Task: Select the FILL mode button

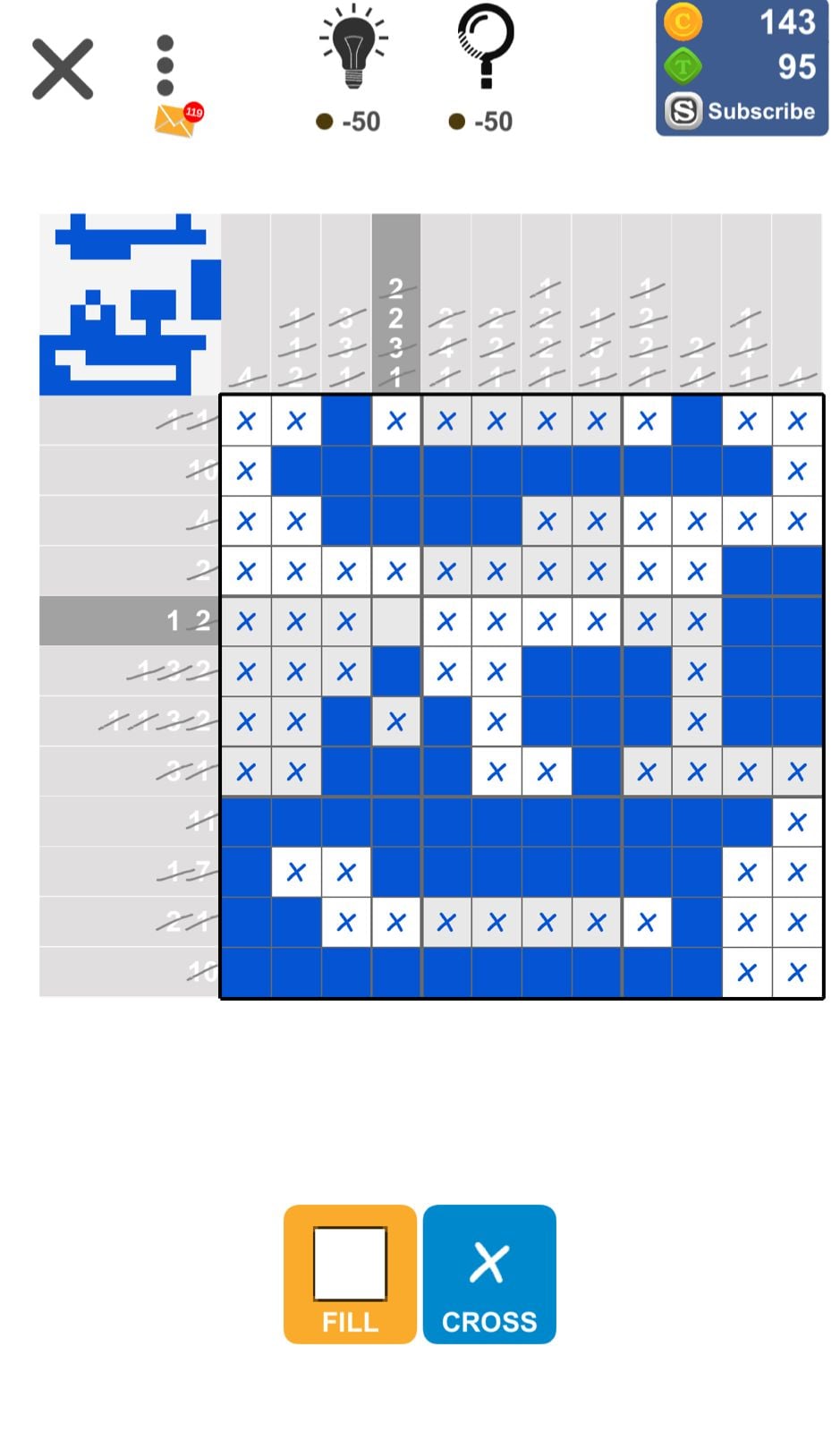Action: (350, 1274)
